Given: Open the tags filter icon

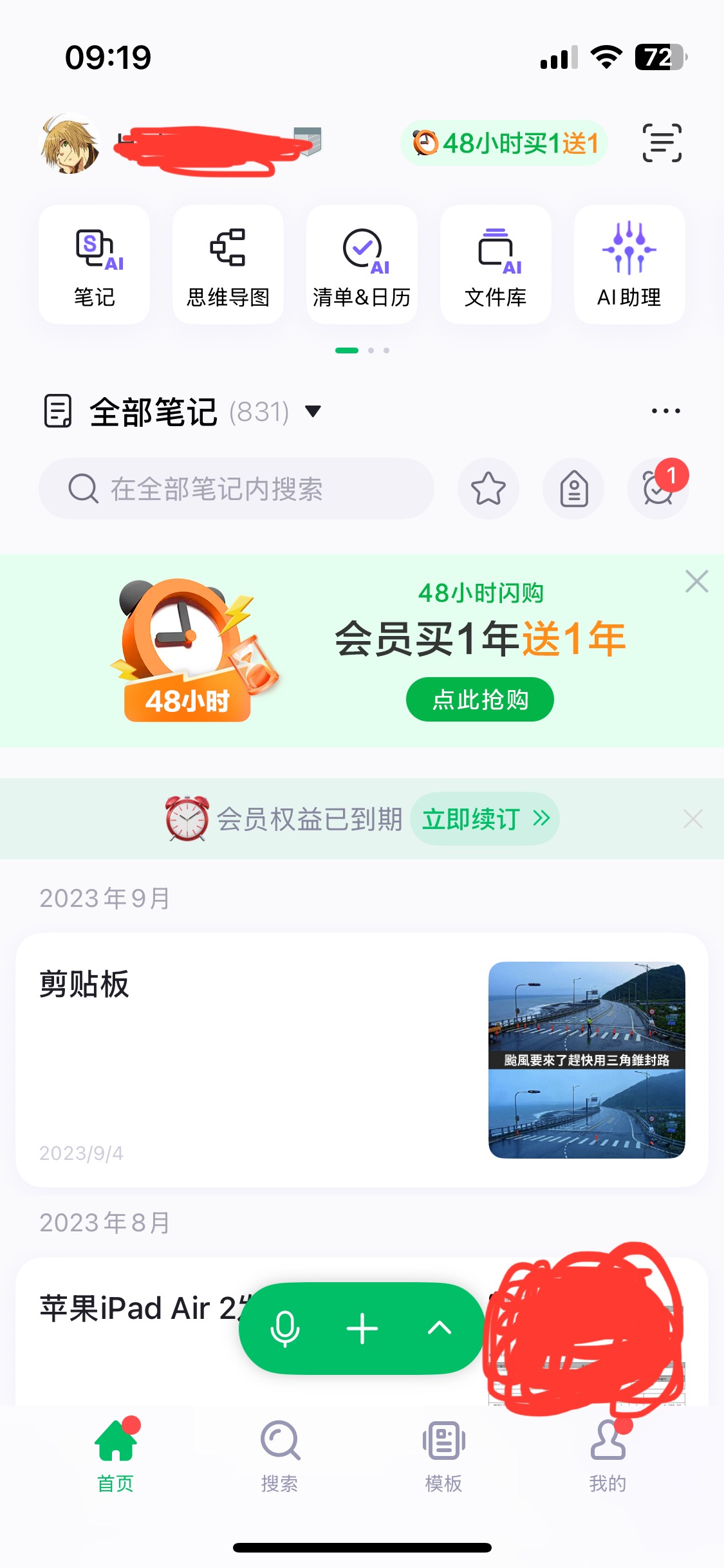Looking at the screenshot, I should [573, 489].
